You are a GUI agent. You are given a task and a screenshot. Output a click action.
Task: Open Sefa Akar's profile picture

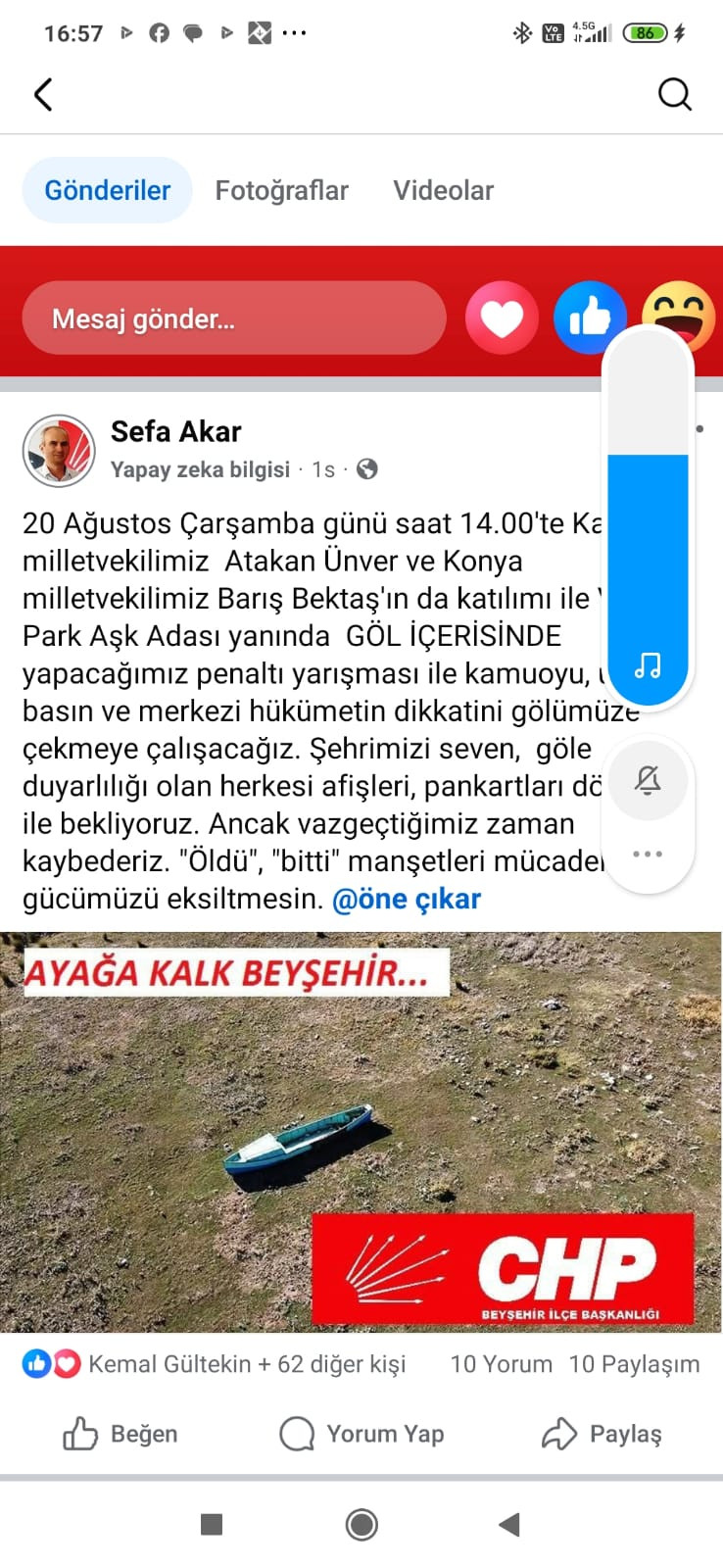tap(59, 451)
